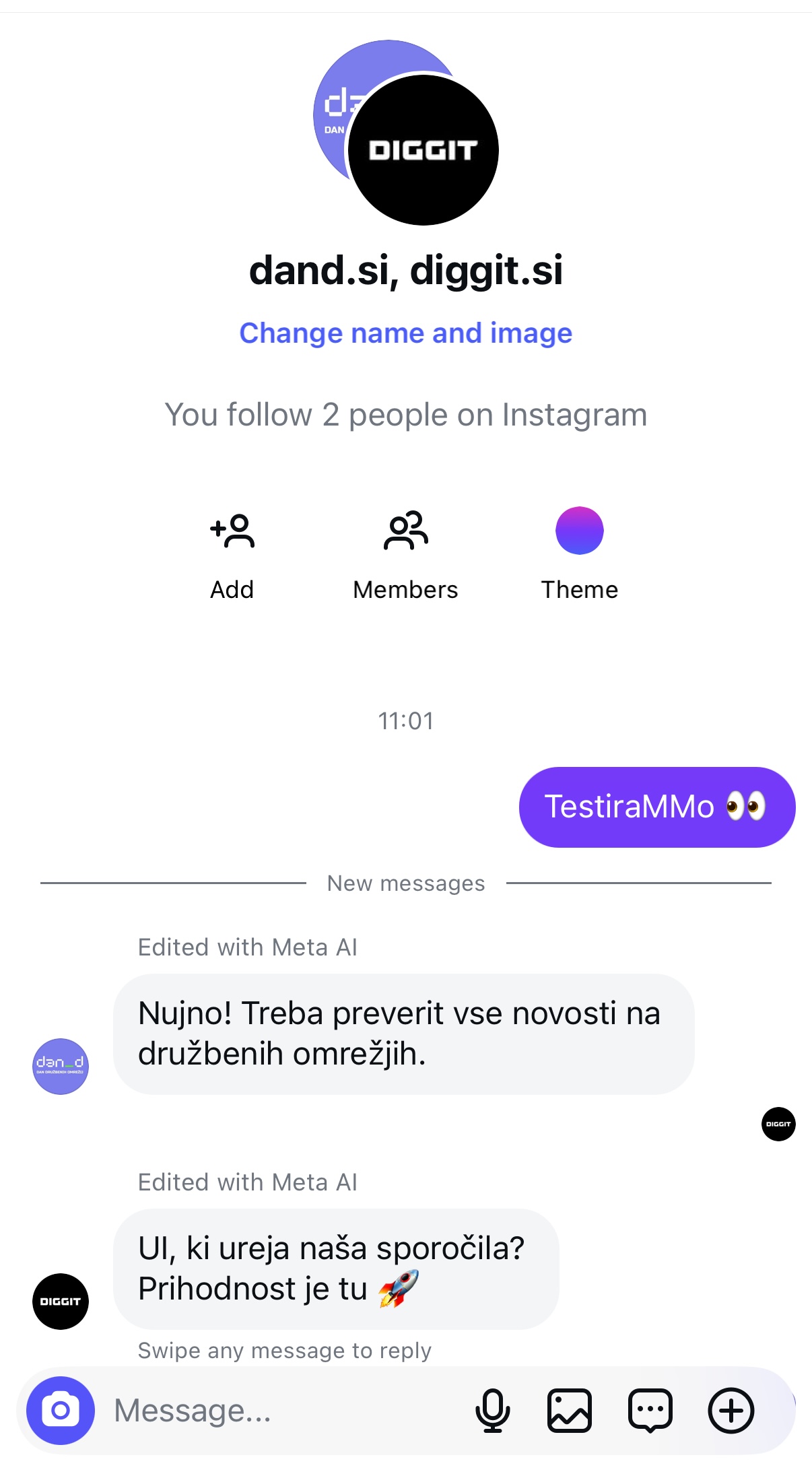Tap Change name and image link
This screenshot has height=1480, width=812.
click(405, 333)
